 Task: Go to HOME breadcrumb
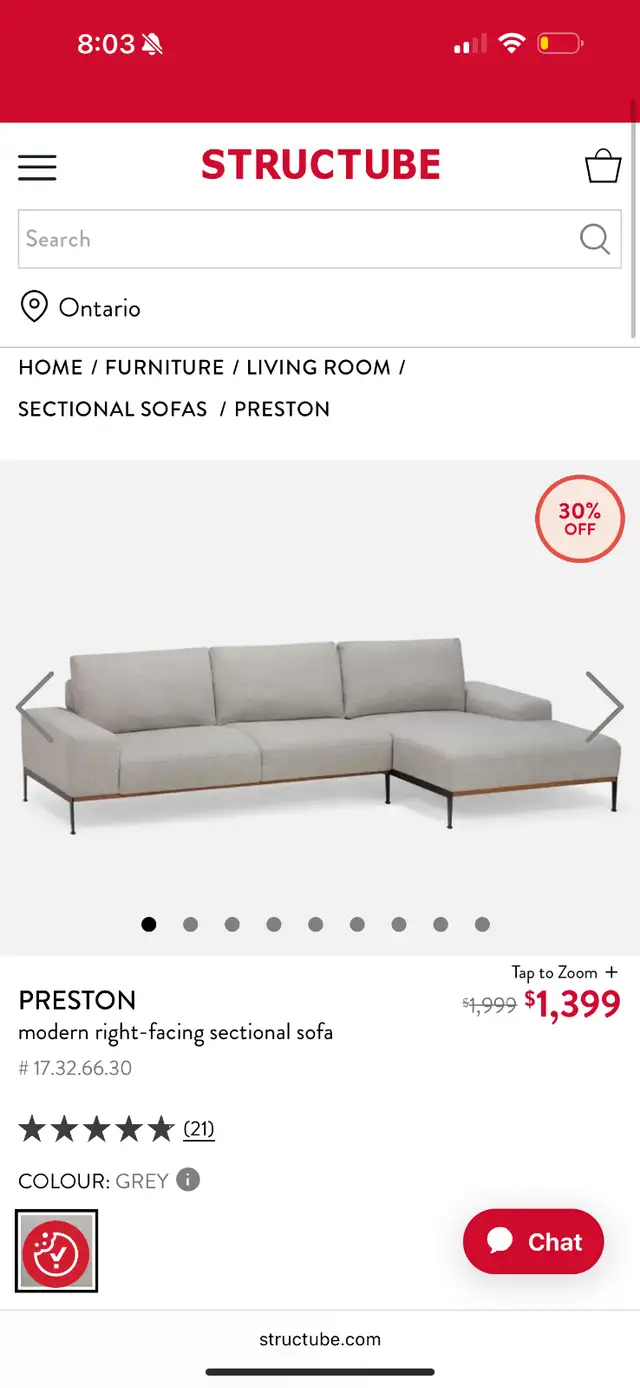pos(50,367)
